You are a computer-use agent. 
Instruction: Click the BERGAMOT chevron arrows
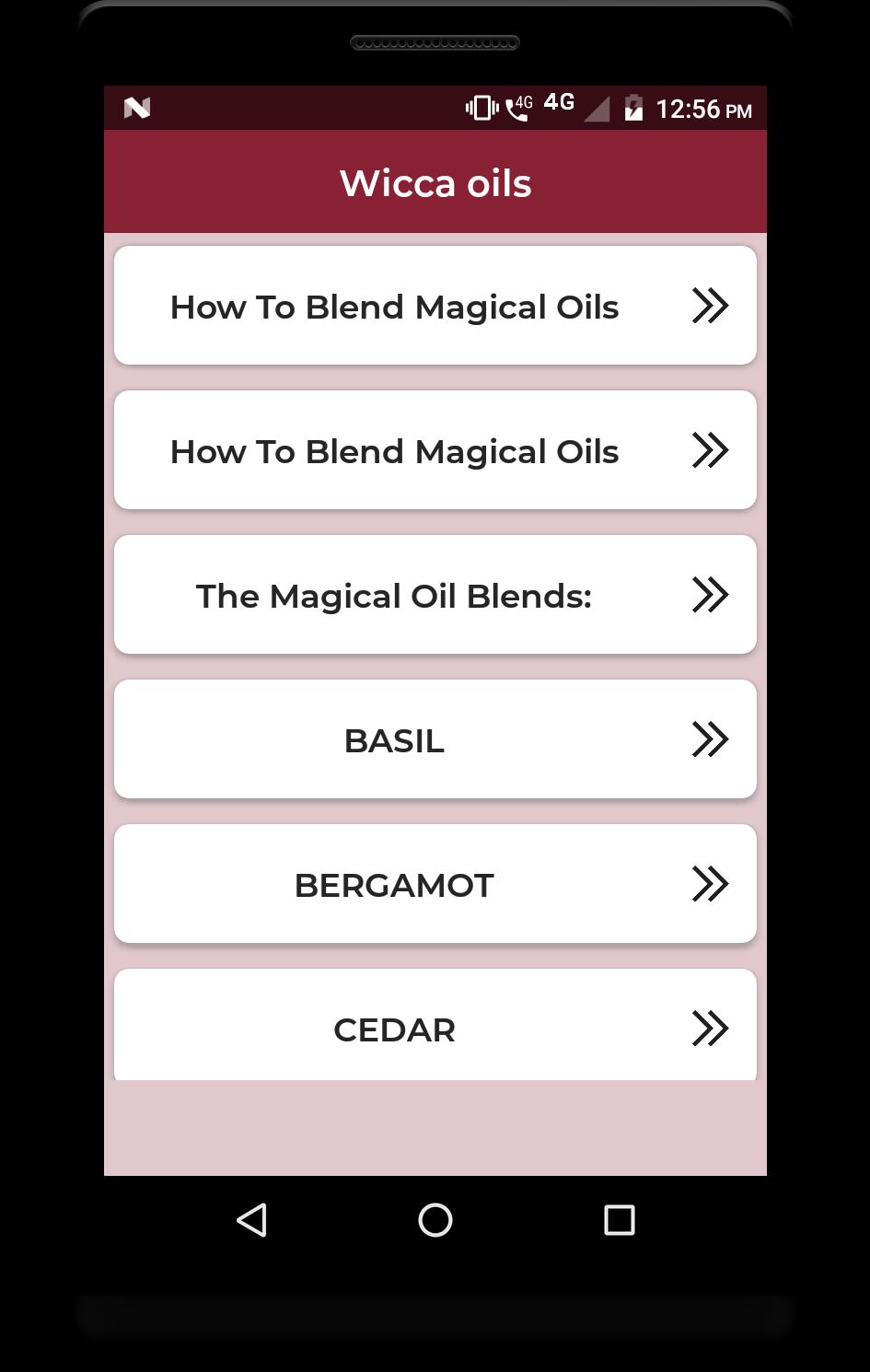click(710, 883)
